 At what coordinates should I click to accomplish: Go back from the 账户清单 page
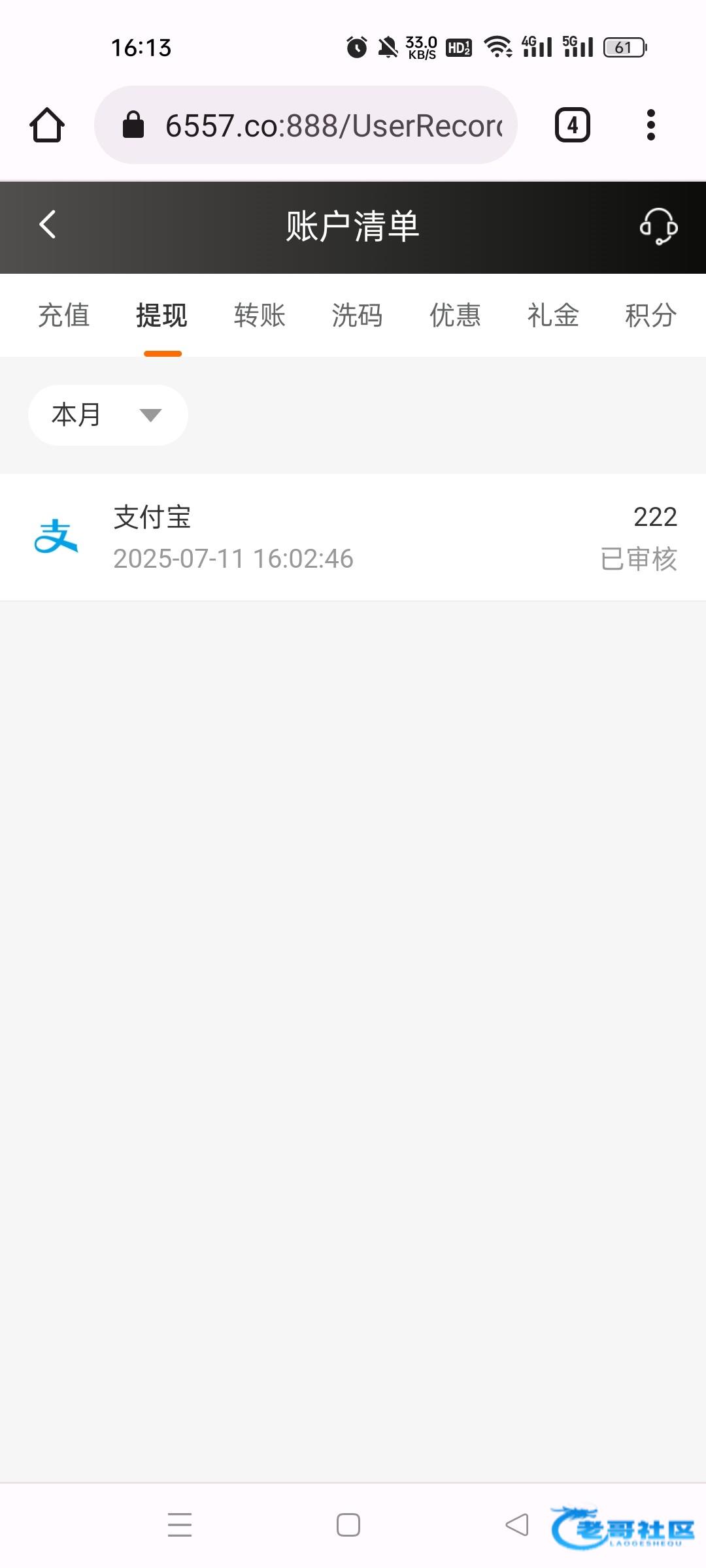pyautogui.click(x=48, y=225)
